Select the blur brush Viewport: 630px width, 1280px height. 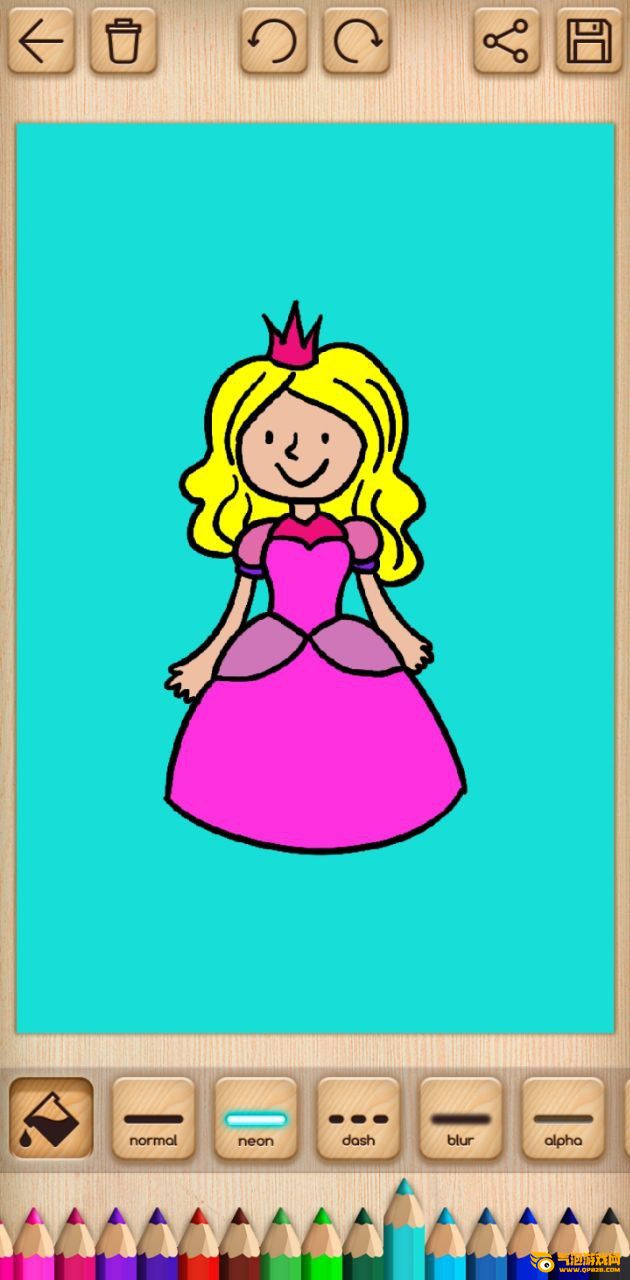tap(460, 1118)
